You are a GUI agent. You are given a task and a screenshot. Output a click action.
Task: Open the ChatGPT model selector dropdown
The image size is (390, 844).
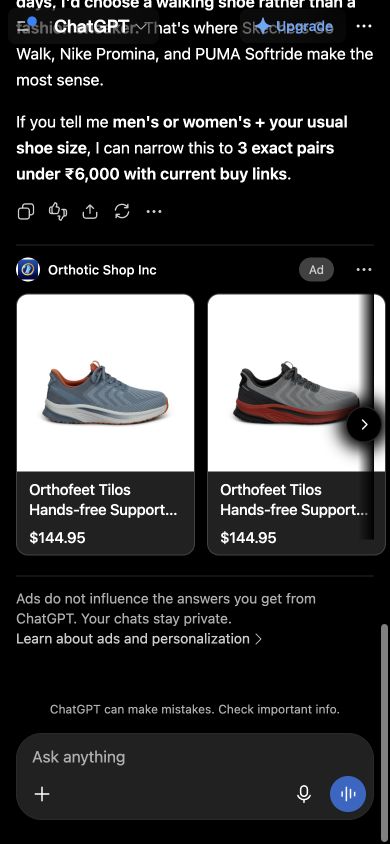[x=99, y=26]
